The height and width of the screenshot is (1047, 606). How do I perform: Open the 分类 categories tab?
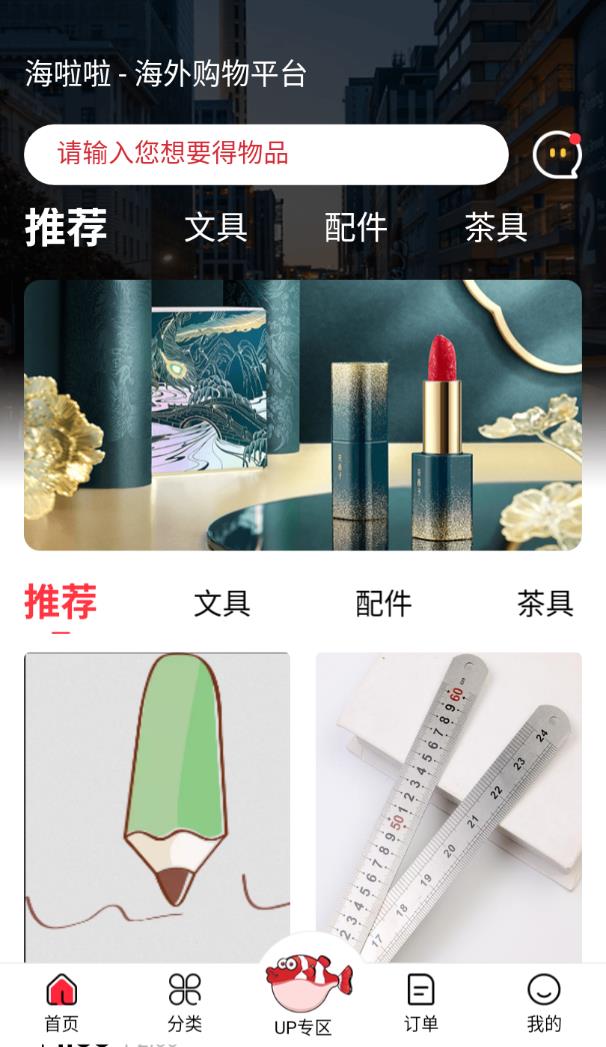(185, 1003)
